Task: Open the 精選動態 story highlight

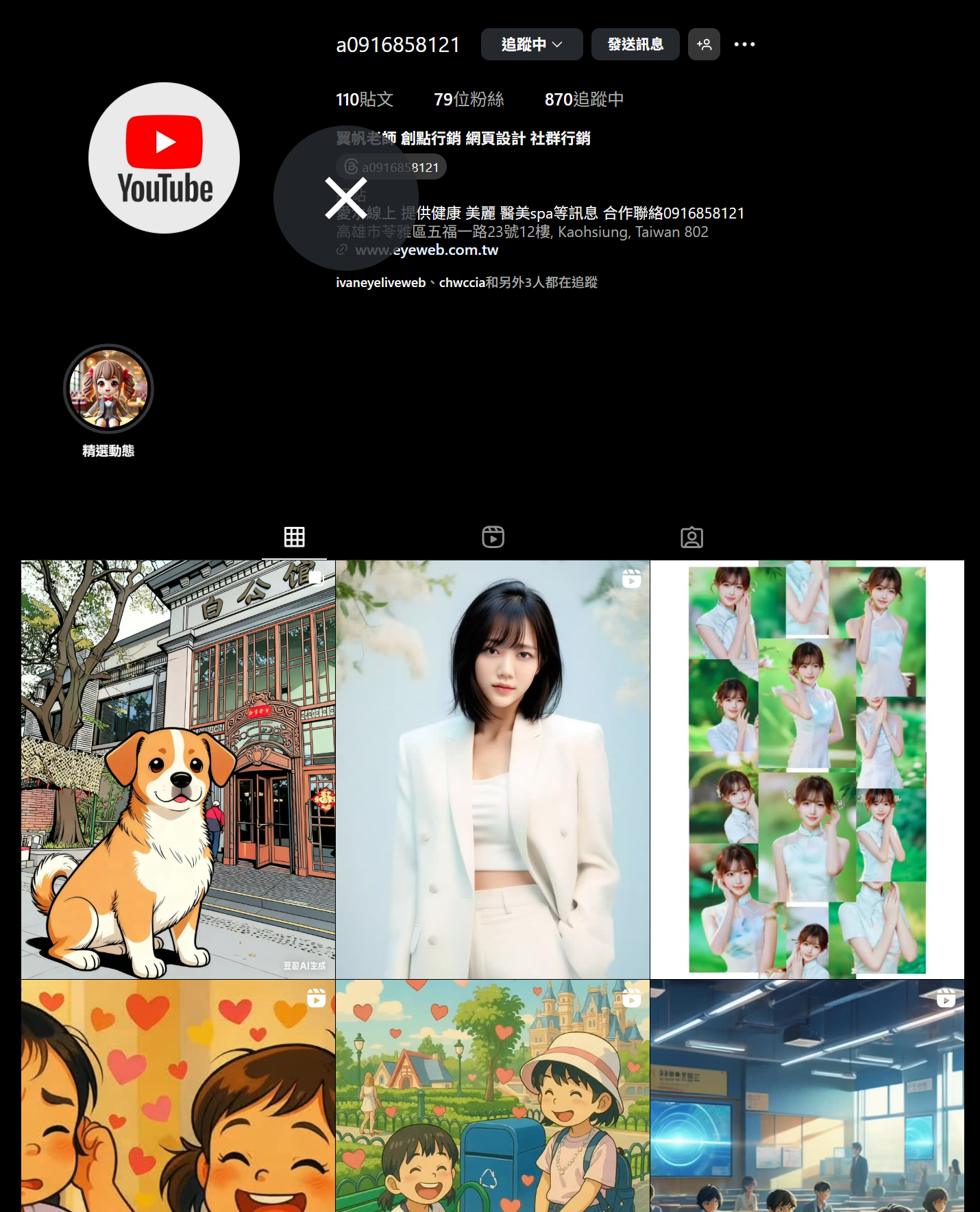Action: pos(108,389)
